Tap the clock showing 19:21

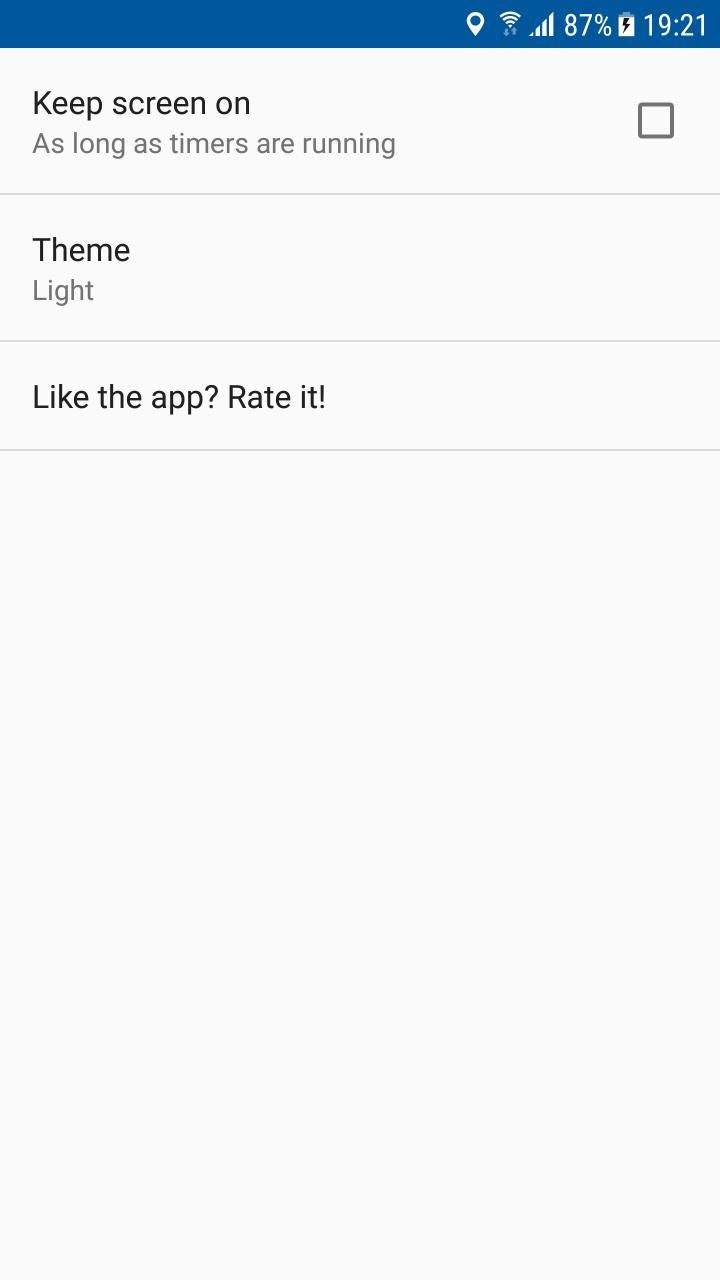click(x=676, y=22)
